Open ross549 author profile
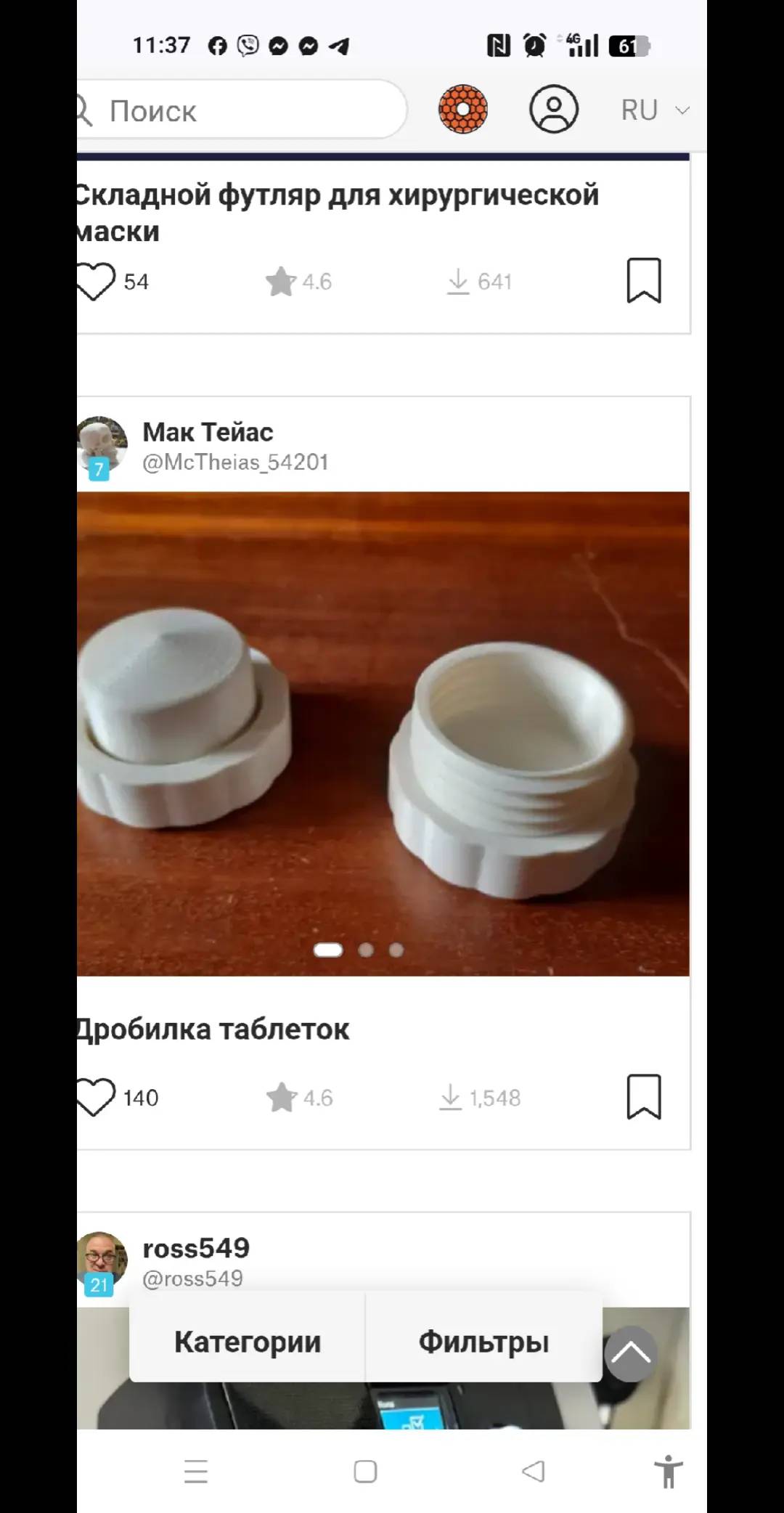This screenshot has height=1513, width=784. [196, 1249]
